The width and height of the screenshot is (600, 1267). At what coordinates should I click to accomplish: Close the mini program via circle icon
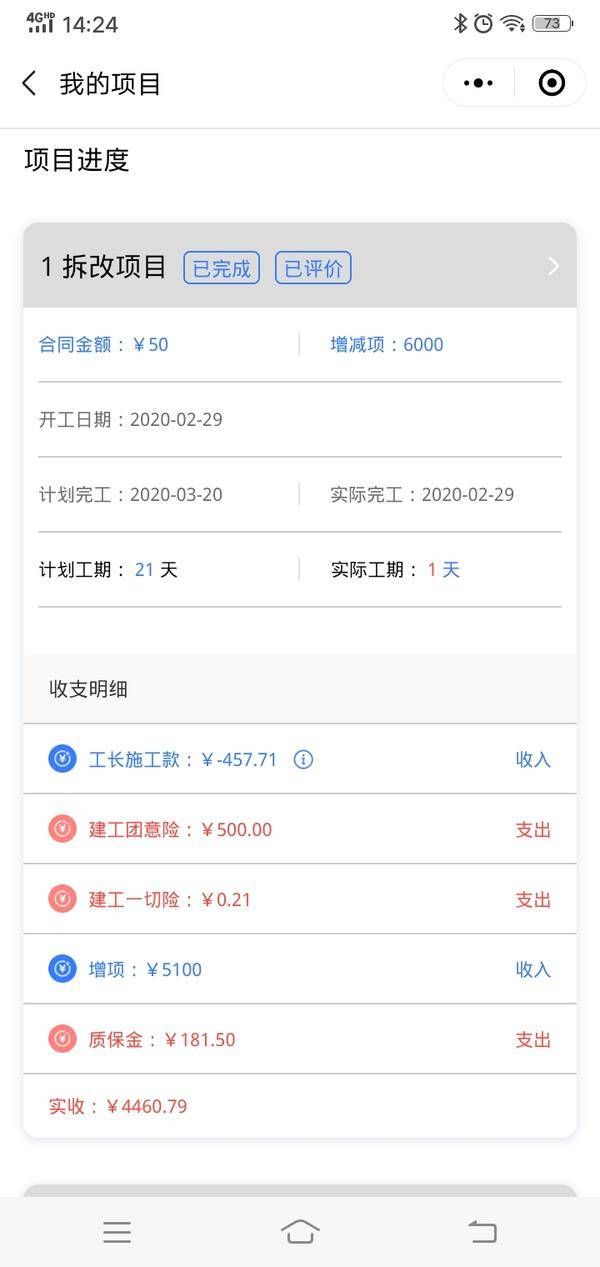pos(551,84)
